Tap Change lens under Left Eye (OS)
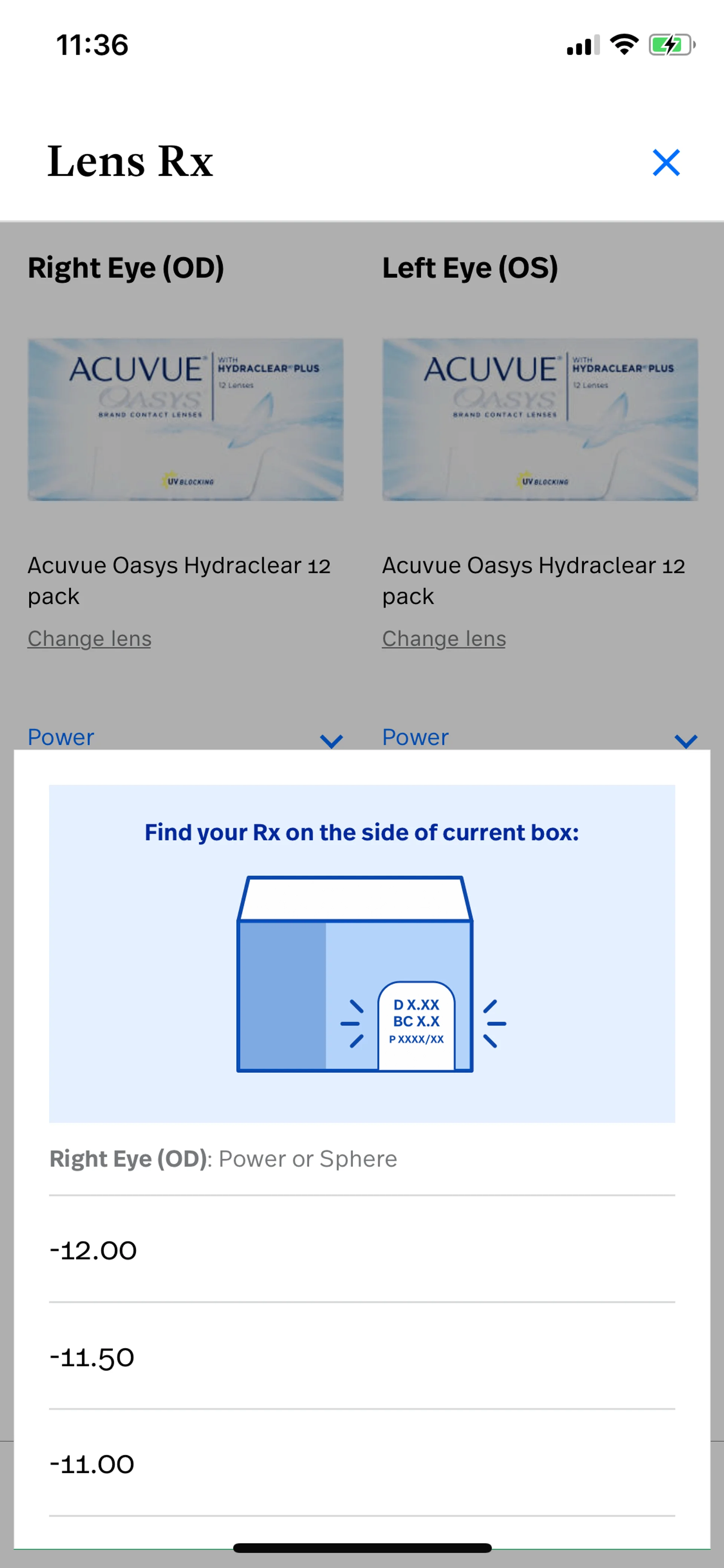Screen dimensions: 724x1568 [x=443, y=638]
